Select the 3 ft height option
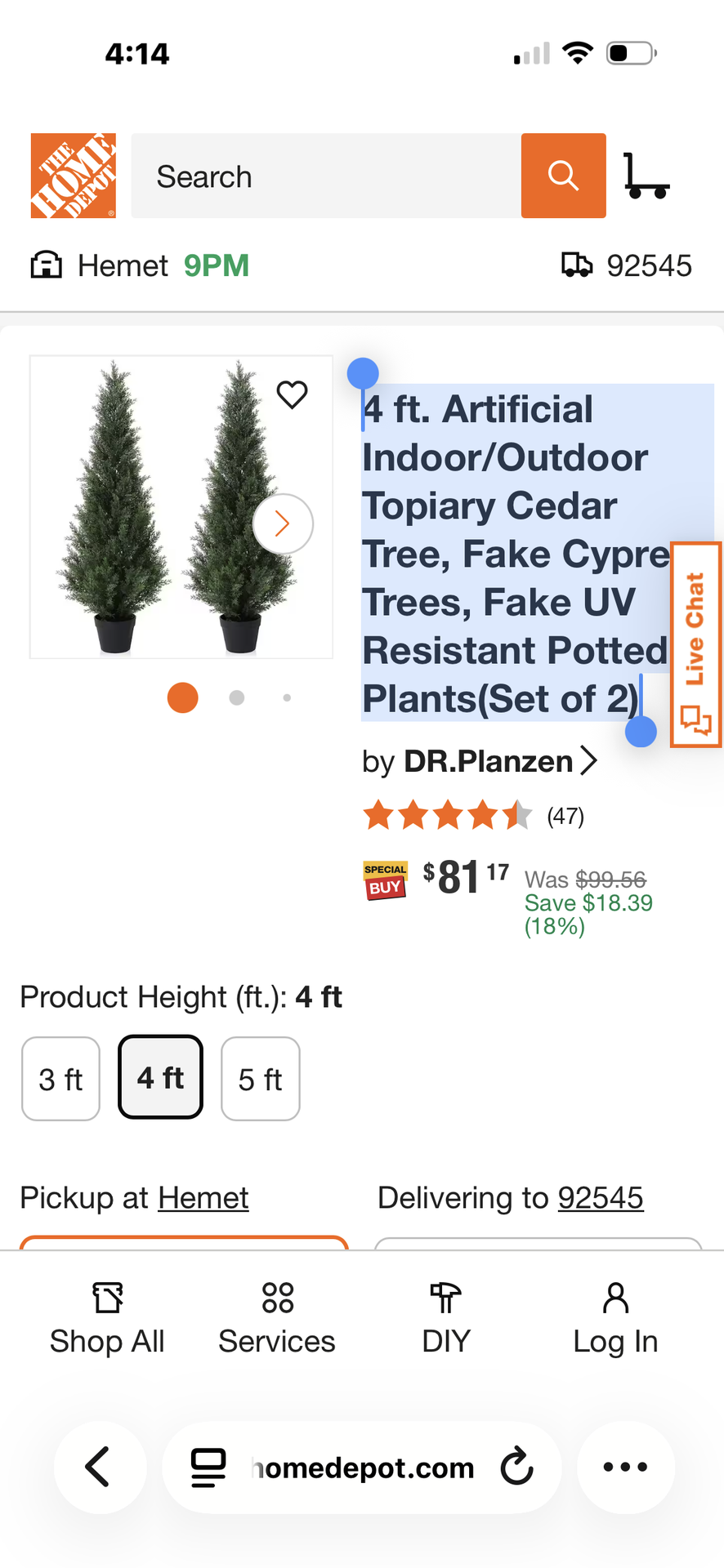Viewport: 724px width, 1568px height. (60, 1079)
